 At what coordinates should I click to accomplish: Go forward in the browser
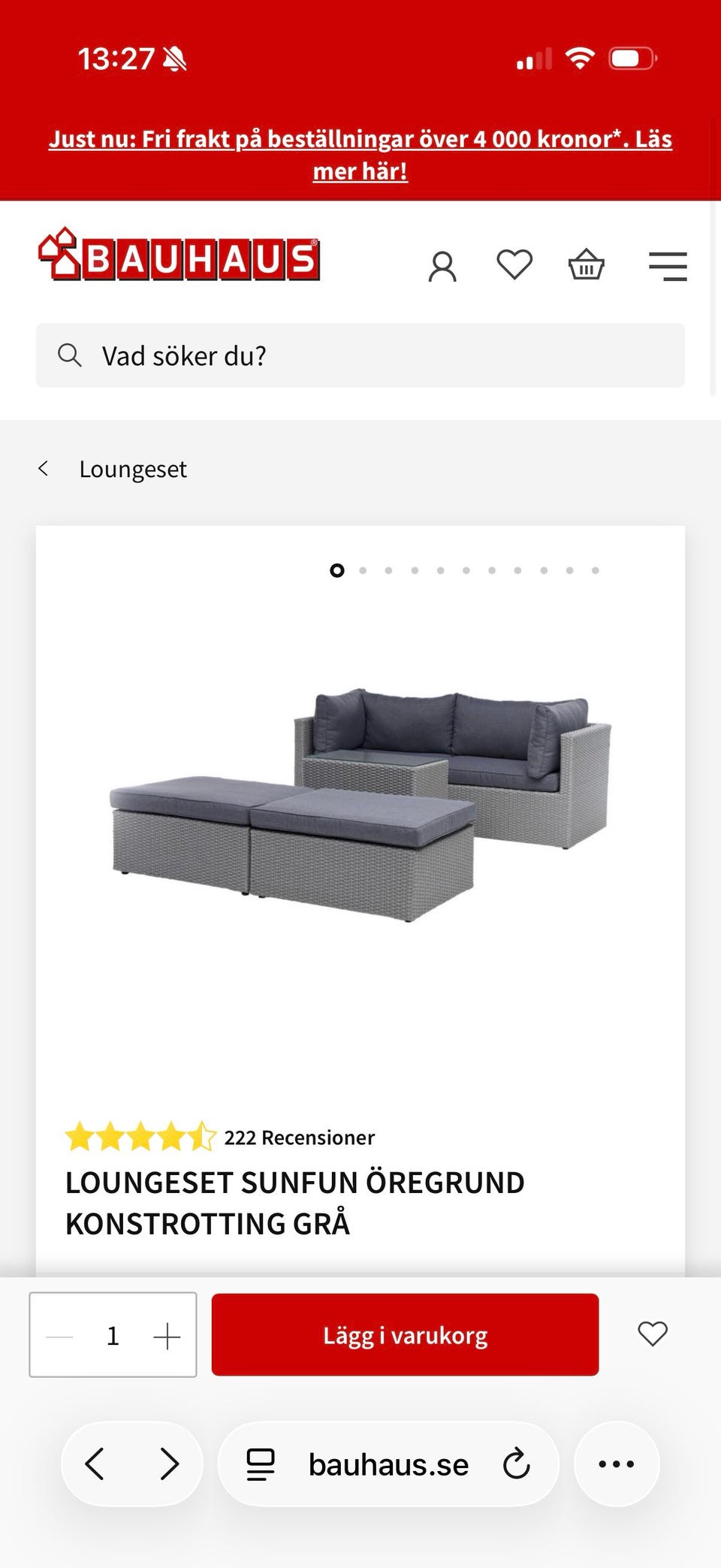tap(170, 1464)
